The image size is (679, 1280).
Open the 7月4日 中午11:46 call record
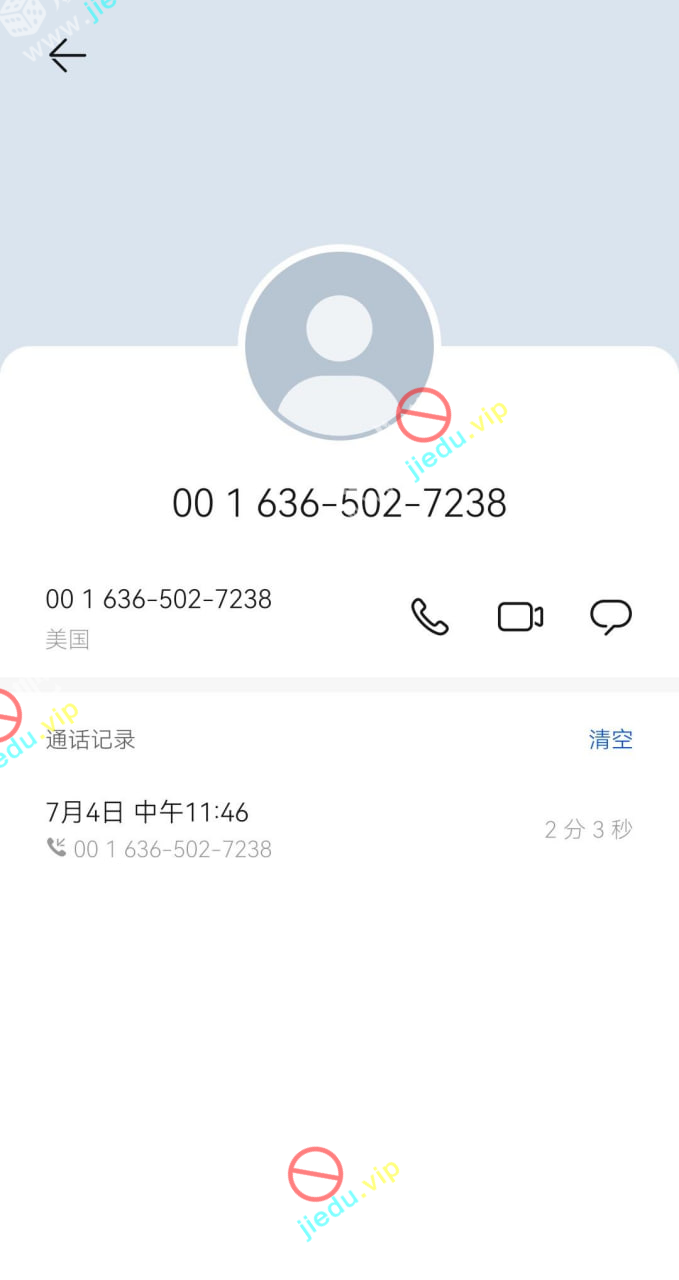[300, 829]
